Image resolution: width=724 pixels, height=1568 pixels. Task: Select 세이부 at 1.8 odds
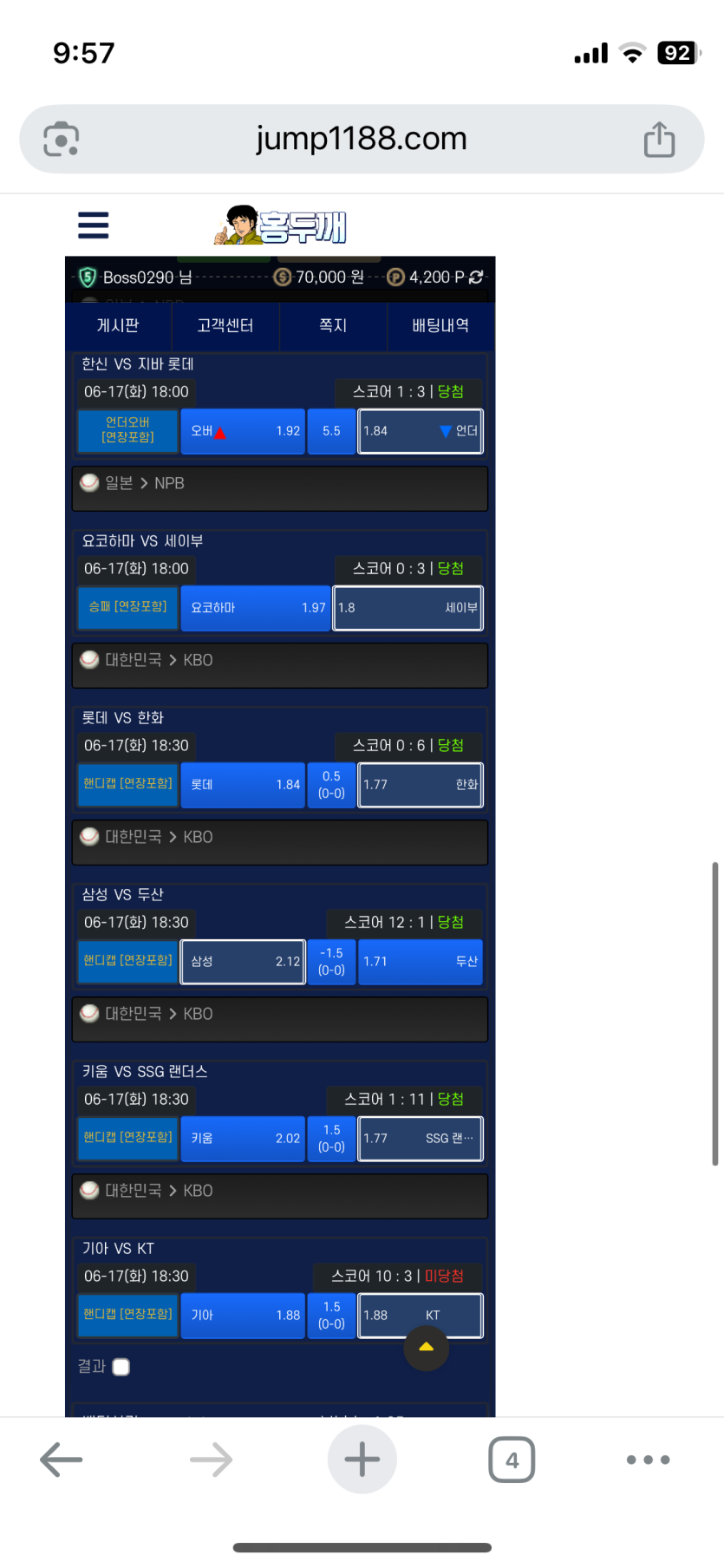[408, 608]
